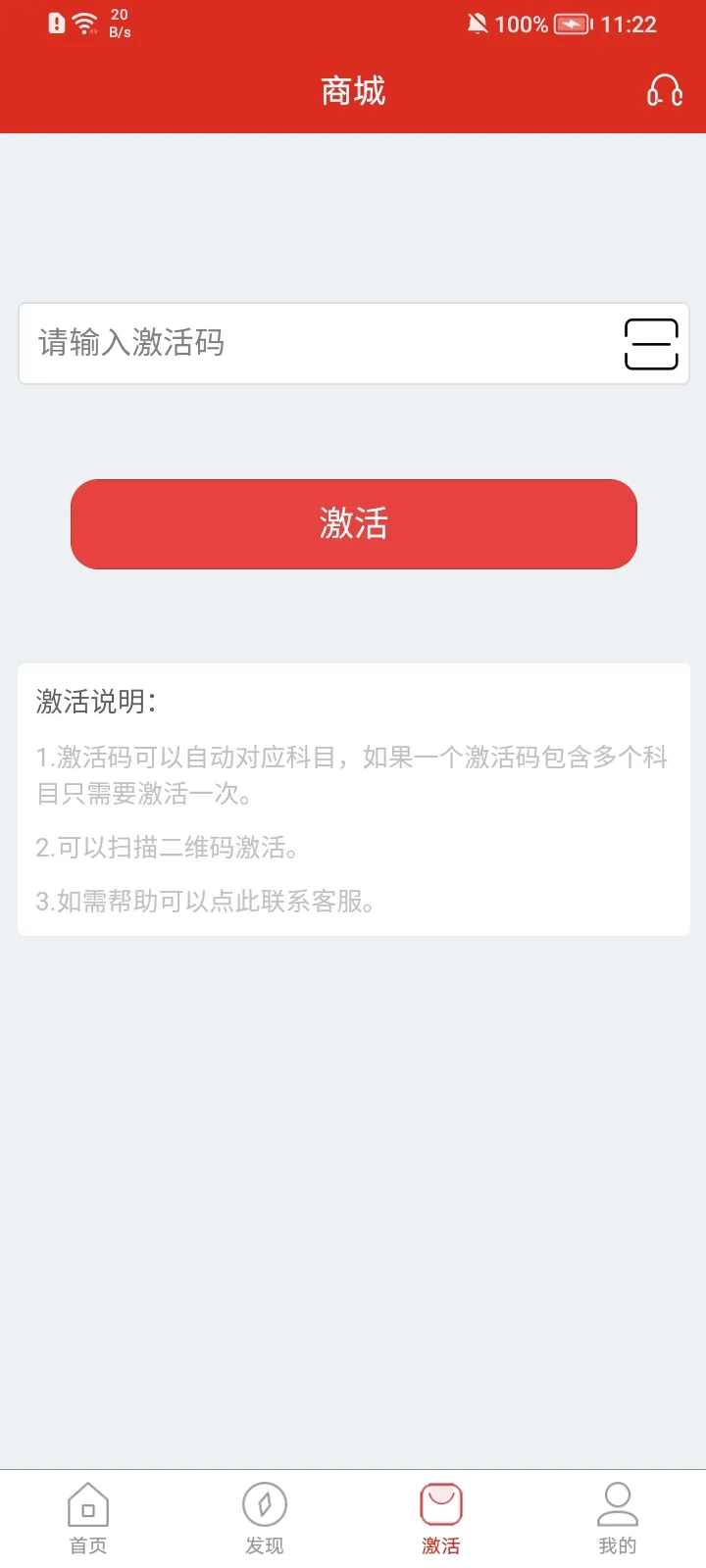Screen dimensions: 706x1568
Task: Open customer service headset icon
Action: [x=664, y=91]
